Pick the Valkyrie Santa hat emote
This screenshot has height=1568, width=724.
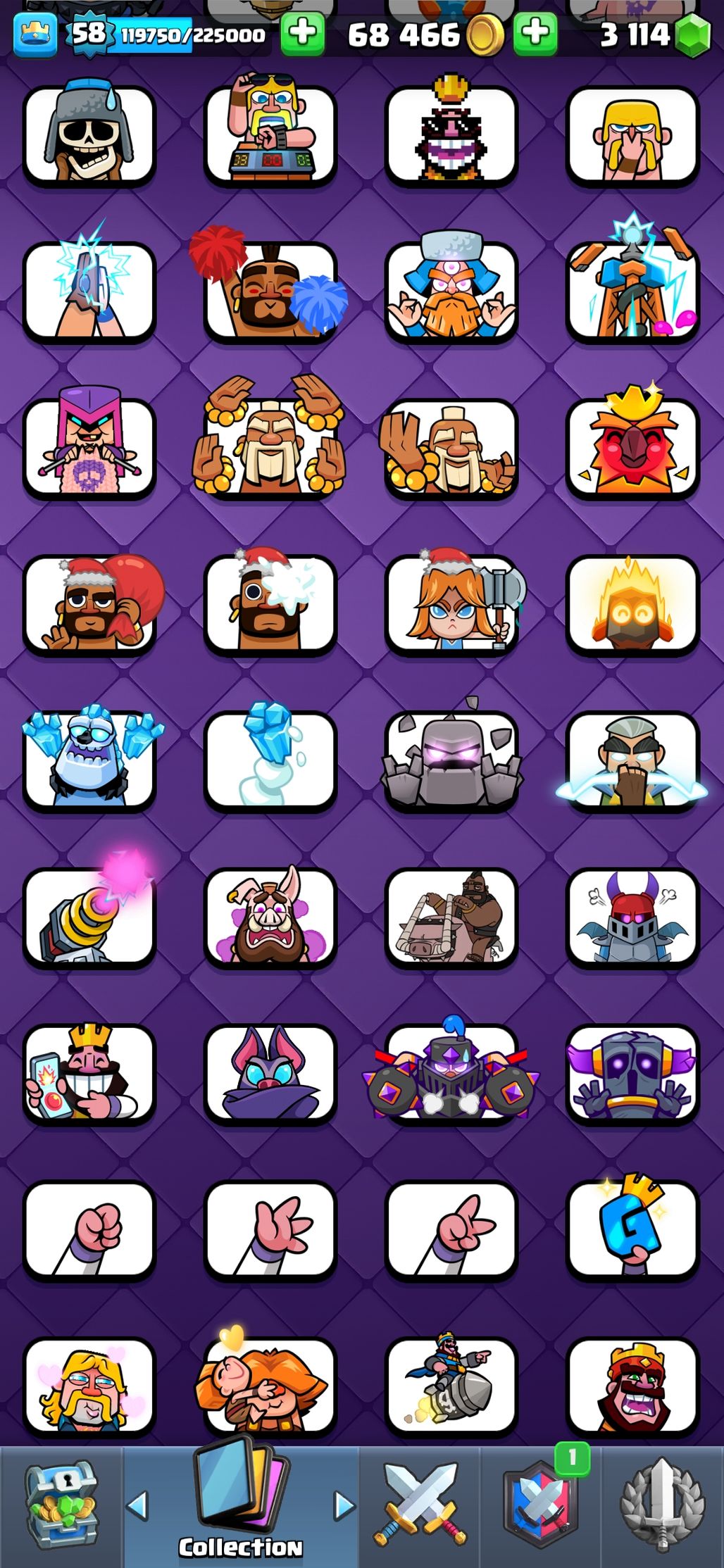tap(451, 604)
